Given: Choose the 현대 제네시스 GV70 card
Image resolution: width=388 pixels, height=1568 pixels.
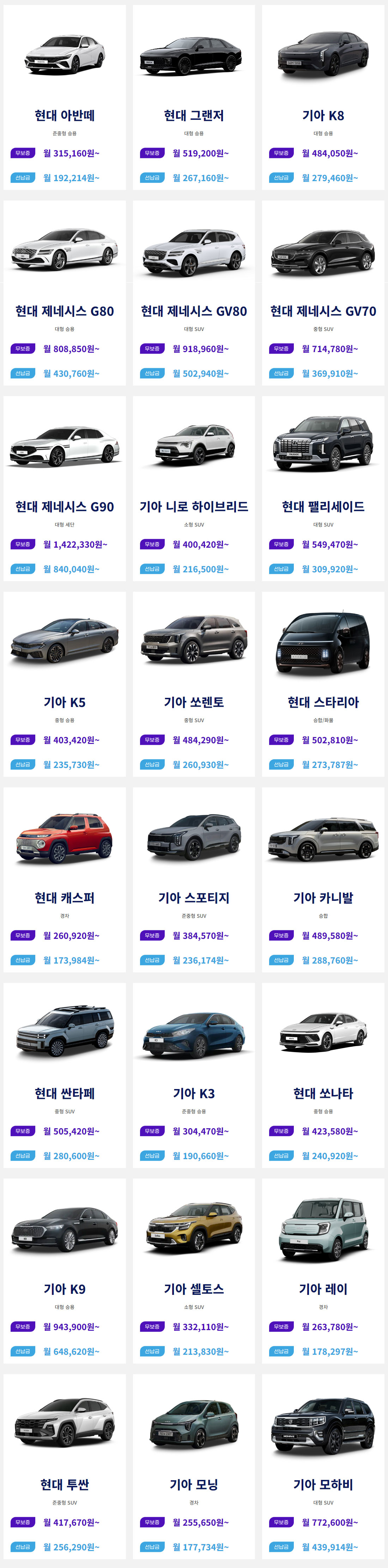Looking at the screenshot, I should [323, 293].
